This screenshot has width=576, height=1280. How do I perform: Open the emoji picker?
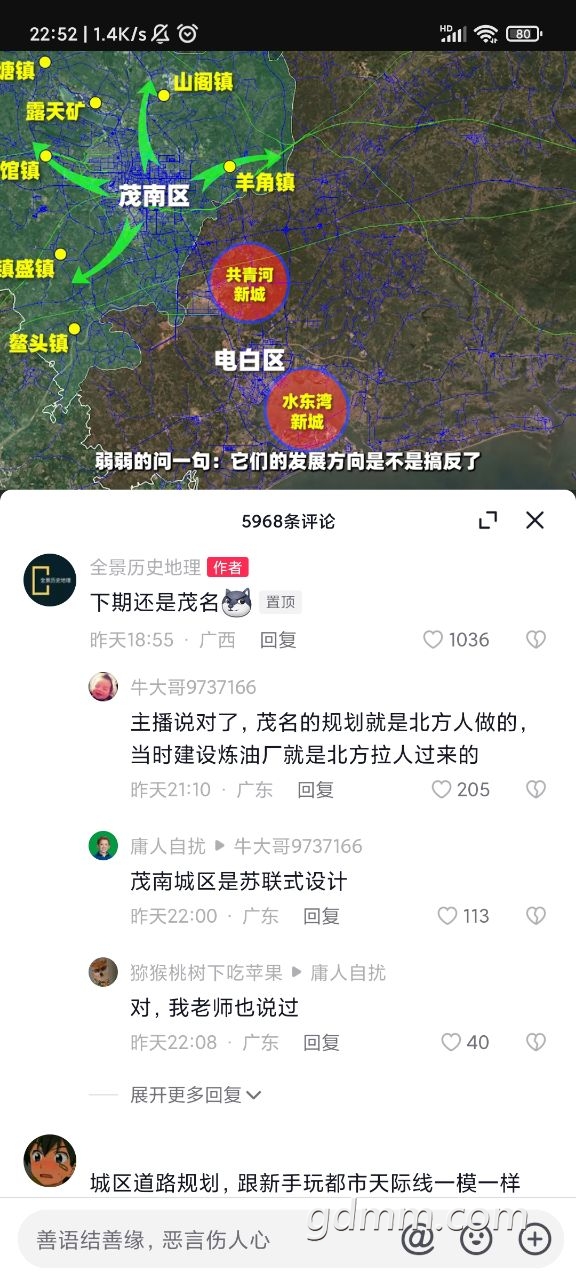[x=476, y=1239]
